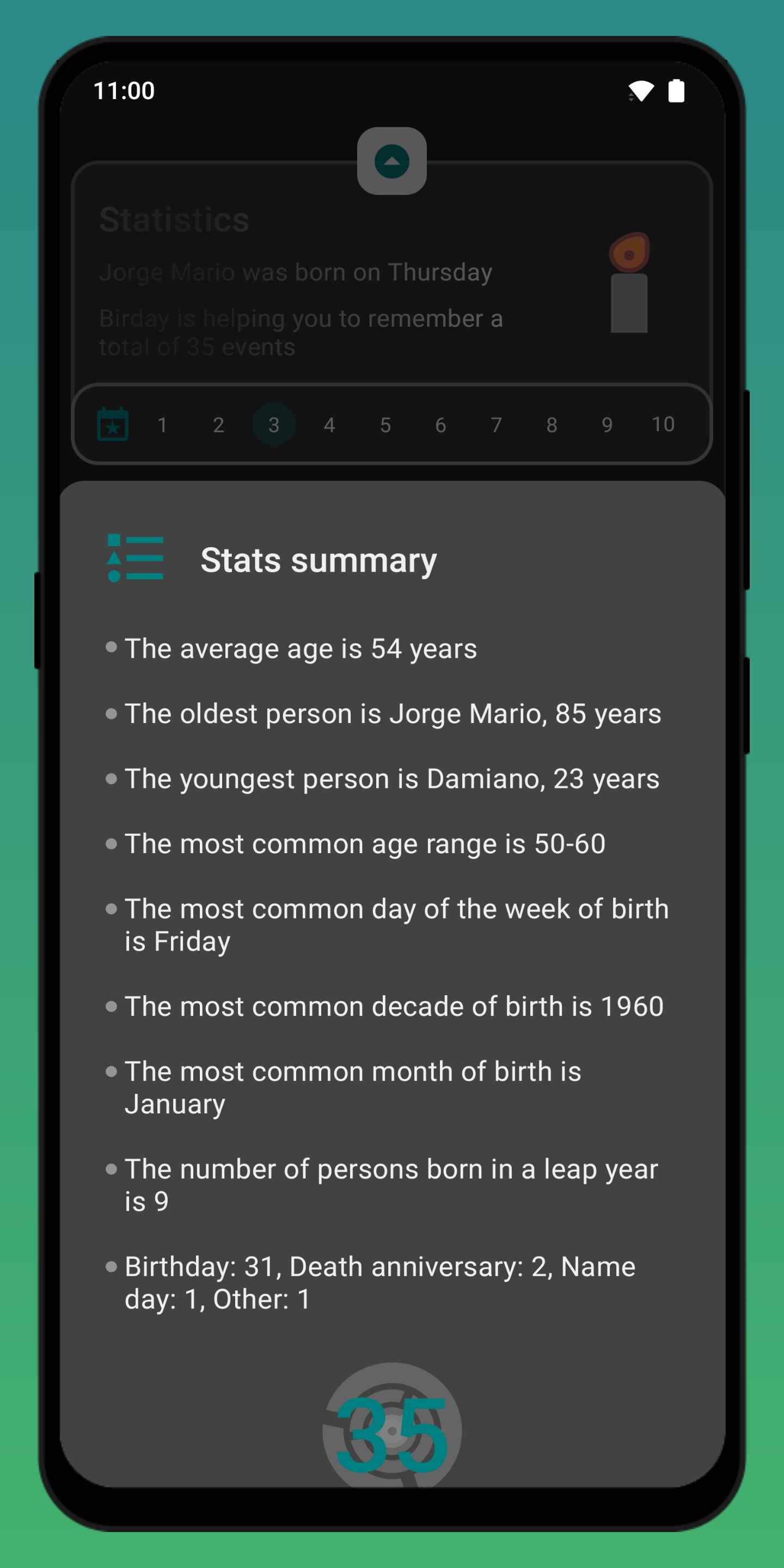The image size is (784, 1568).
Task: Select page 2 in the number strip
Action: pyautogui.click(x=218, y=425)
